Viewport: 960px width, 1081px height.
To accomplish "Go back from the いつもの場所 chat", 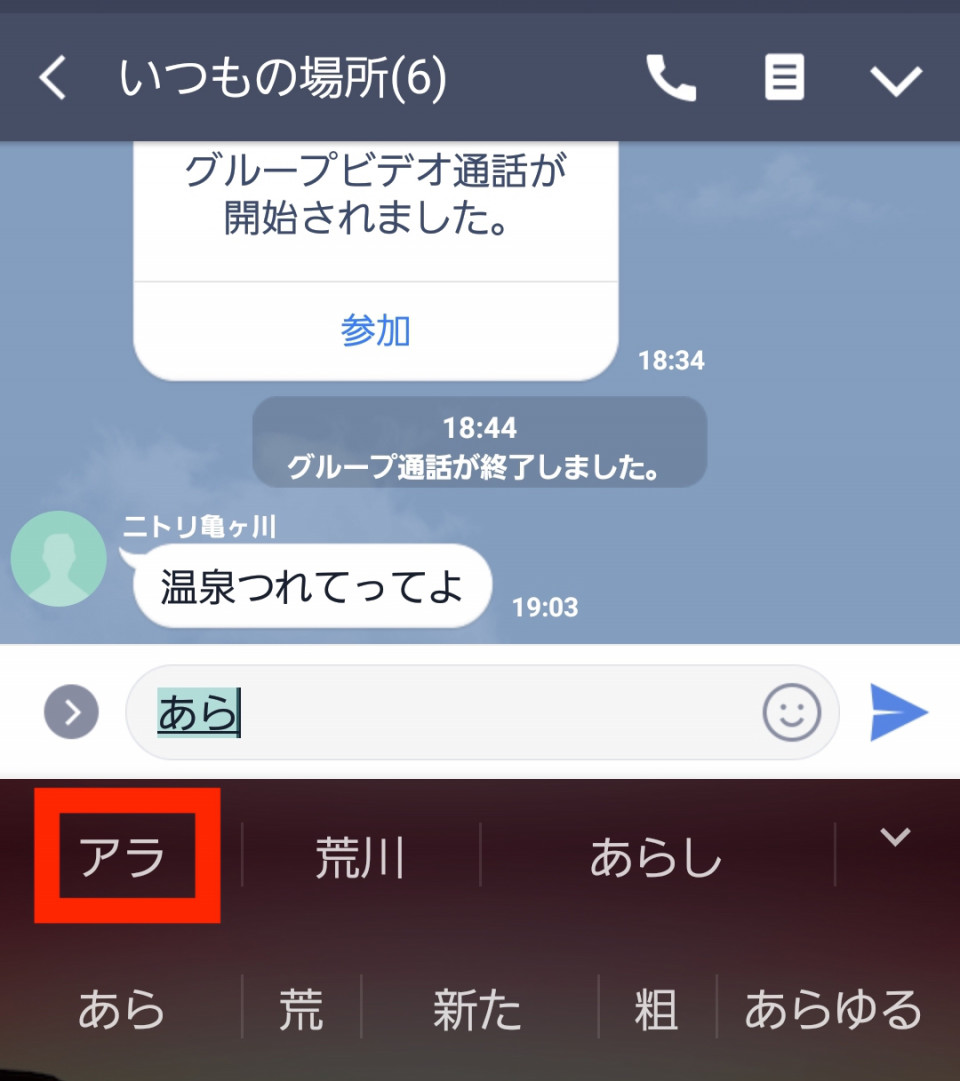I will pyautogui.click(x=52, y=78).
